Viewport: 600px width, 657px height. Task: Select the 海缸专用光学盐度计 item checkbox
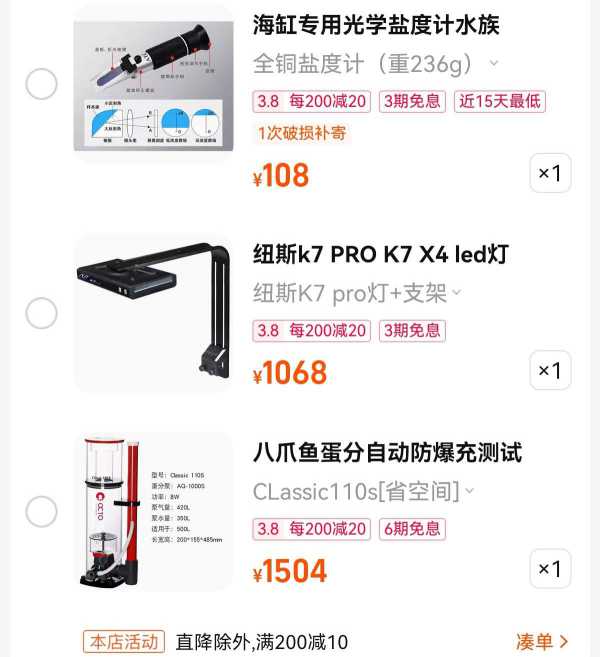41,84
